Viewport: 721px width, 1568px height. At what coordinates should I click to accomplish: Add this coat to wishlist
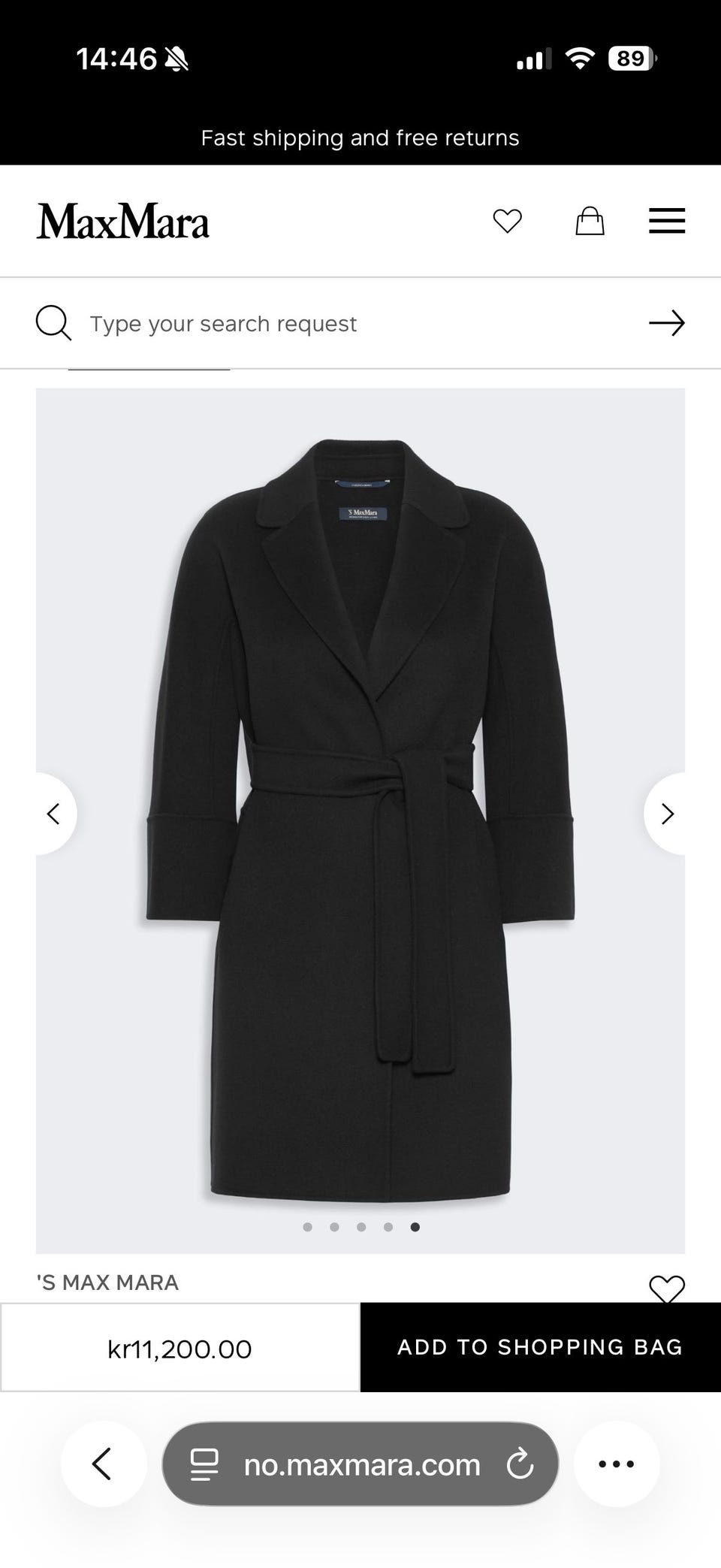[x=667, y=1289]
